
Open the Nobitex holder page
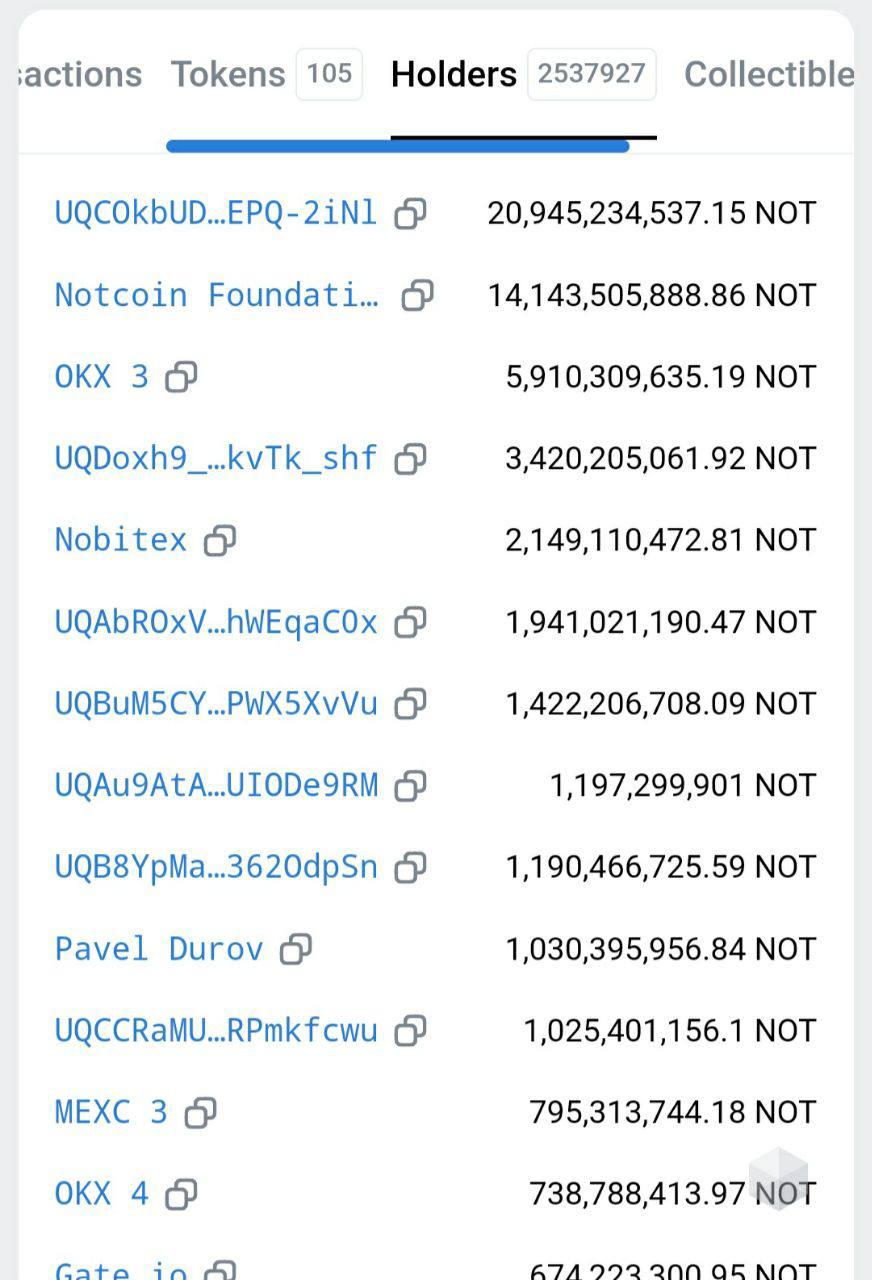[x=121, y=540]
